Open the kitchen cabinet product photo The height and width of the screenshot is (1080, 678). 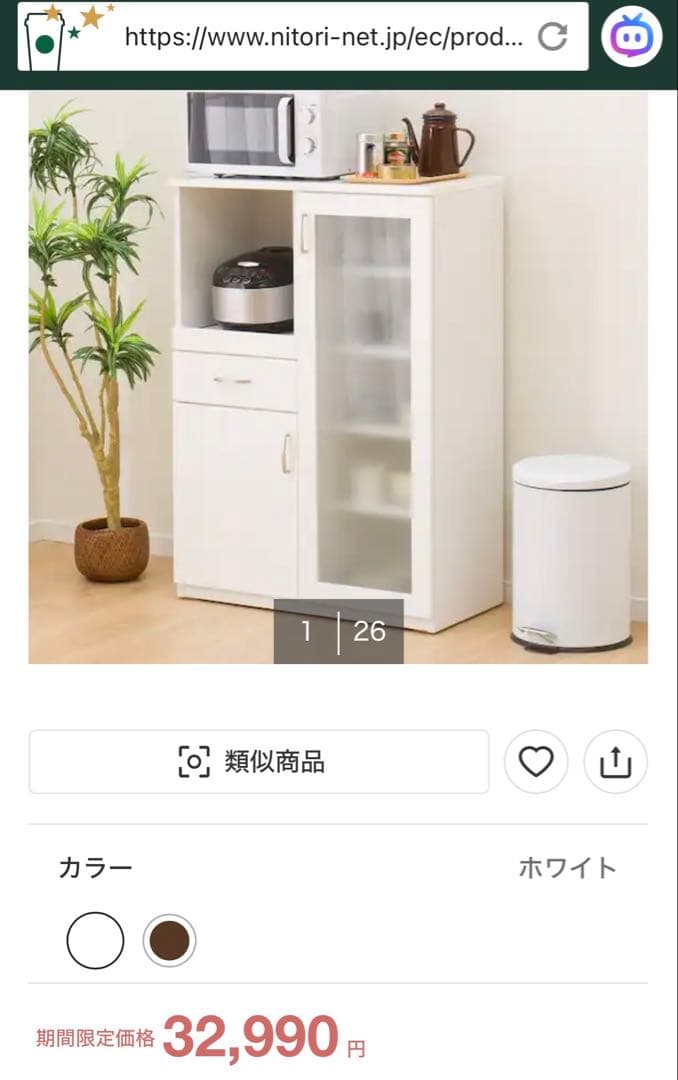point(338,377)
